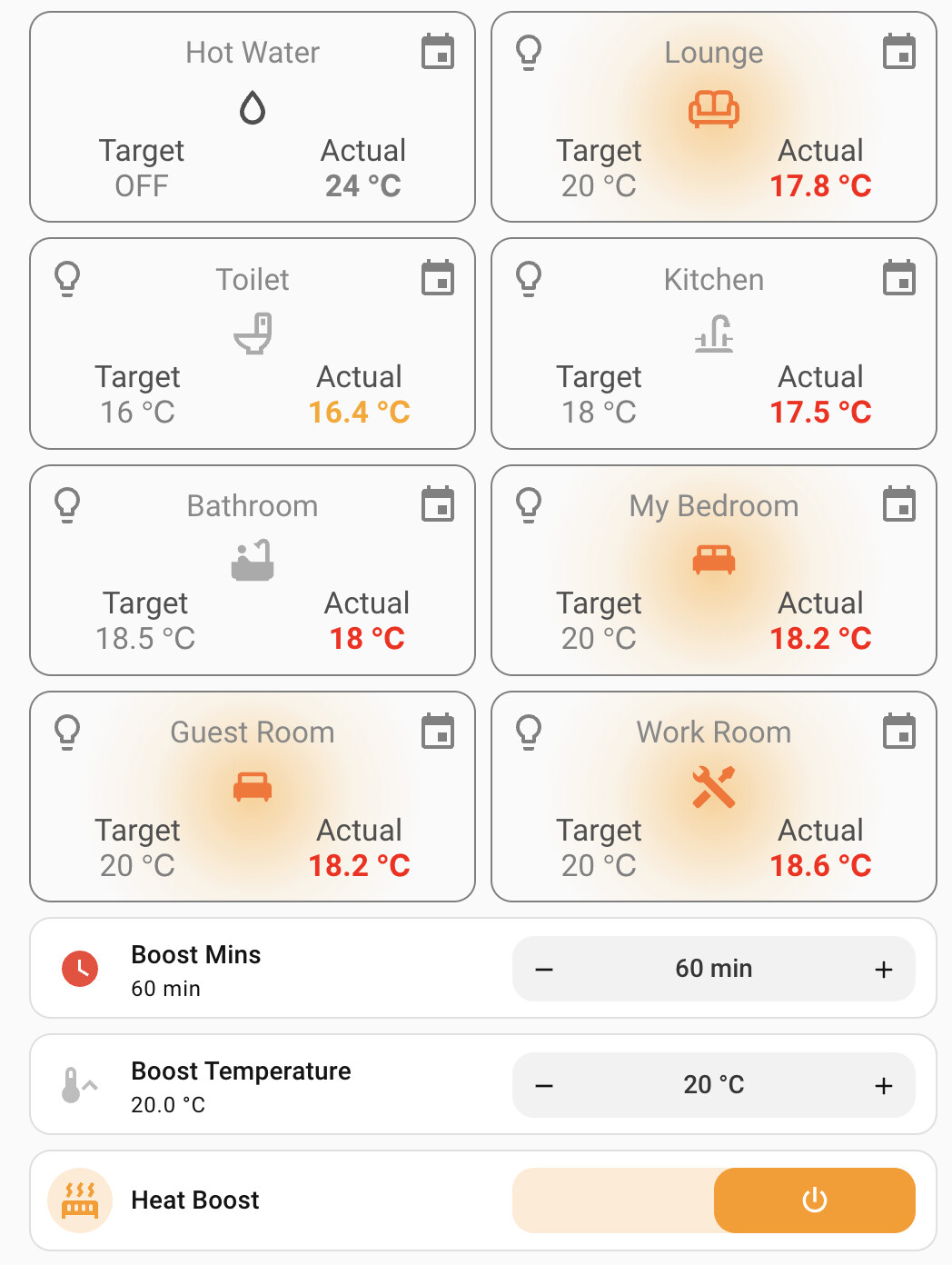Tap the My Bedroom bed icon
The height and width of the screenshot is (1265, 952).
pos(714,560)
